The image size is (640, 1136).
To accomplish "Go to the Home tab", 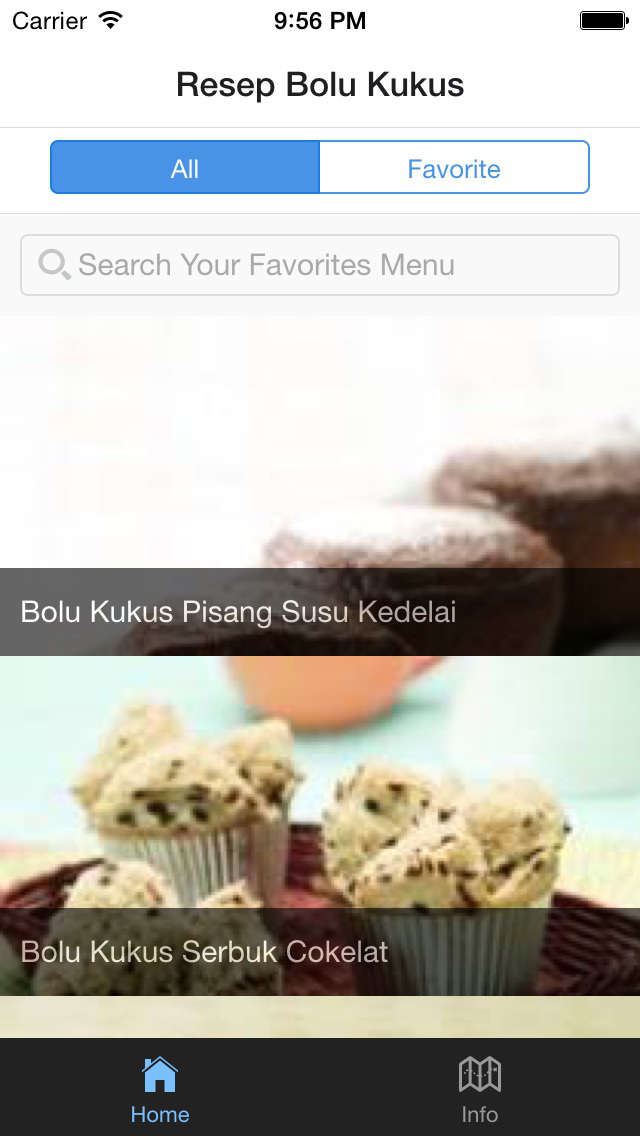I will pos(160,1088).
